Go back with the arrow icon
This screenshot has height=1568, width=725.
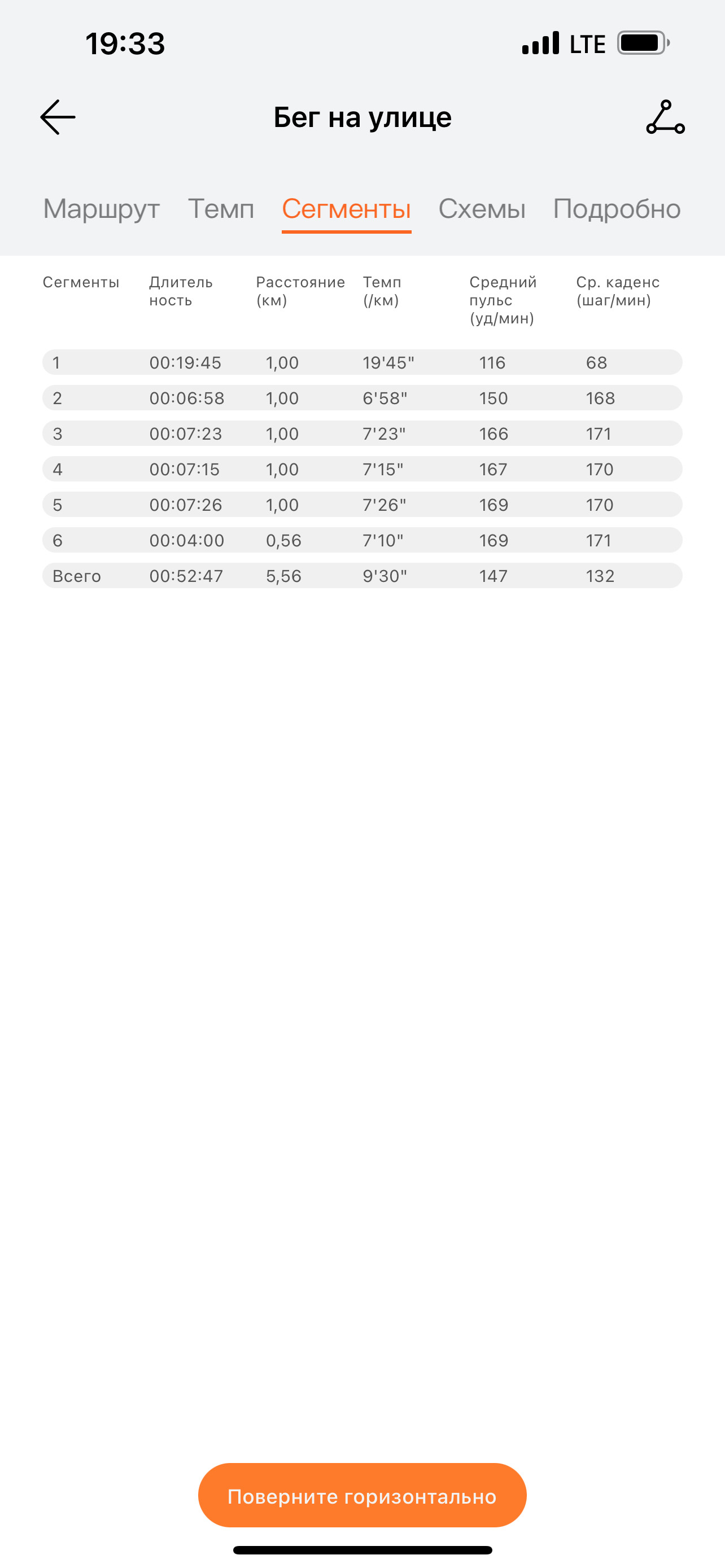click(x=58, y=117)
